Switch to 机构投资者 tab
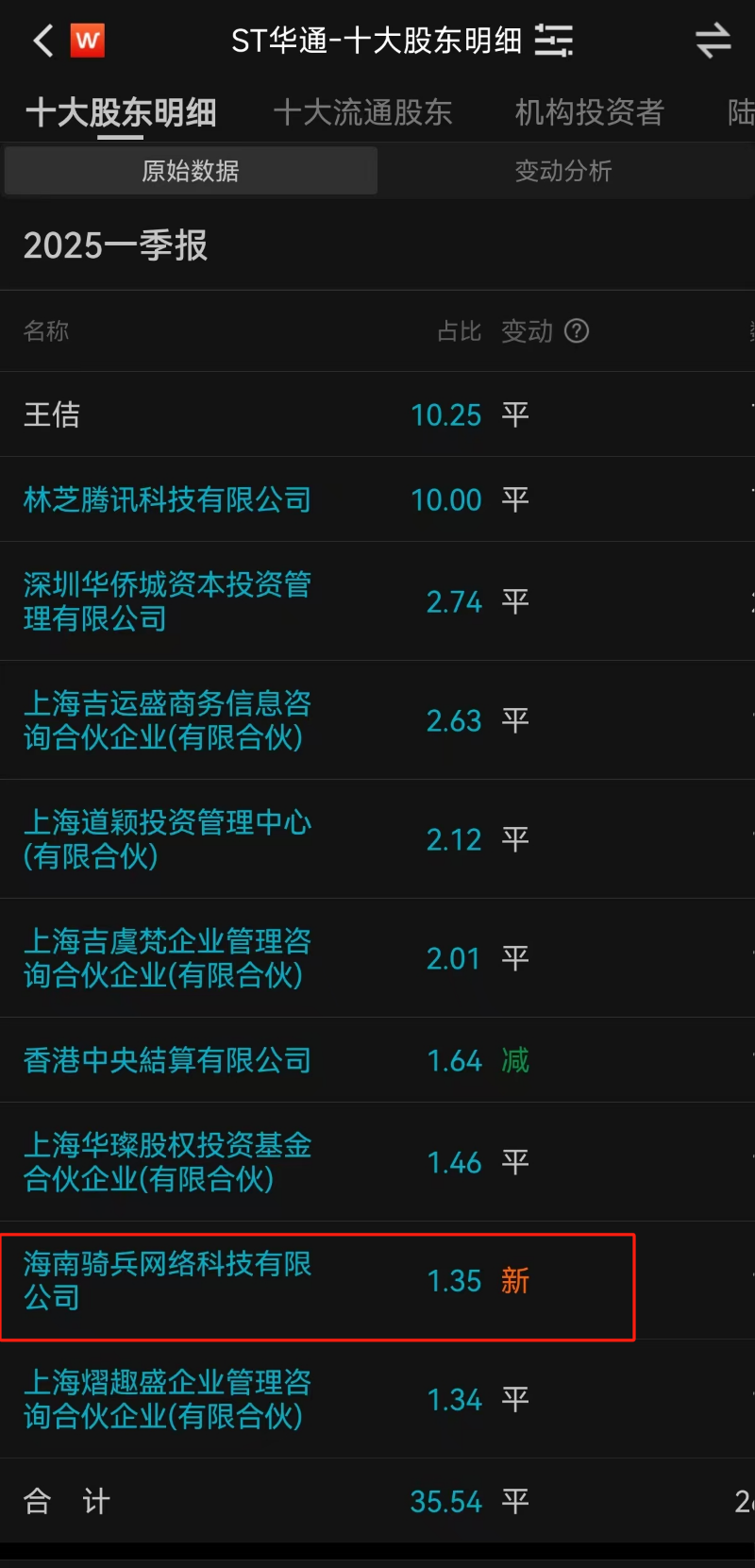 (x=589, y=112)
